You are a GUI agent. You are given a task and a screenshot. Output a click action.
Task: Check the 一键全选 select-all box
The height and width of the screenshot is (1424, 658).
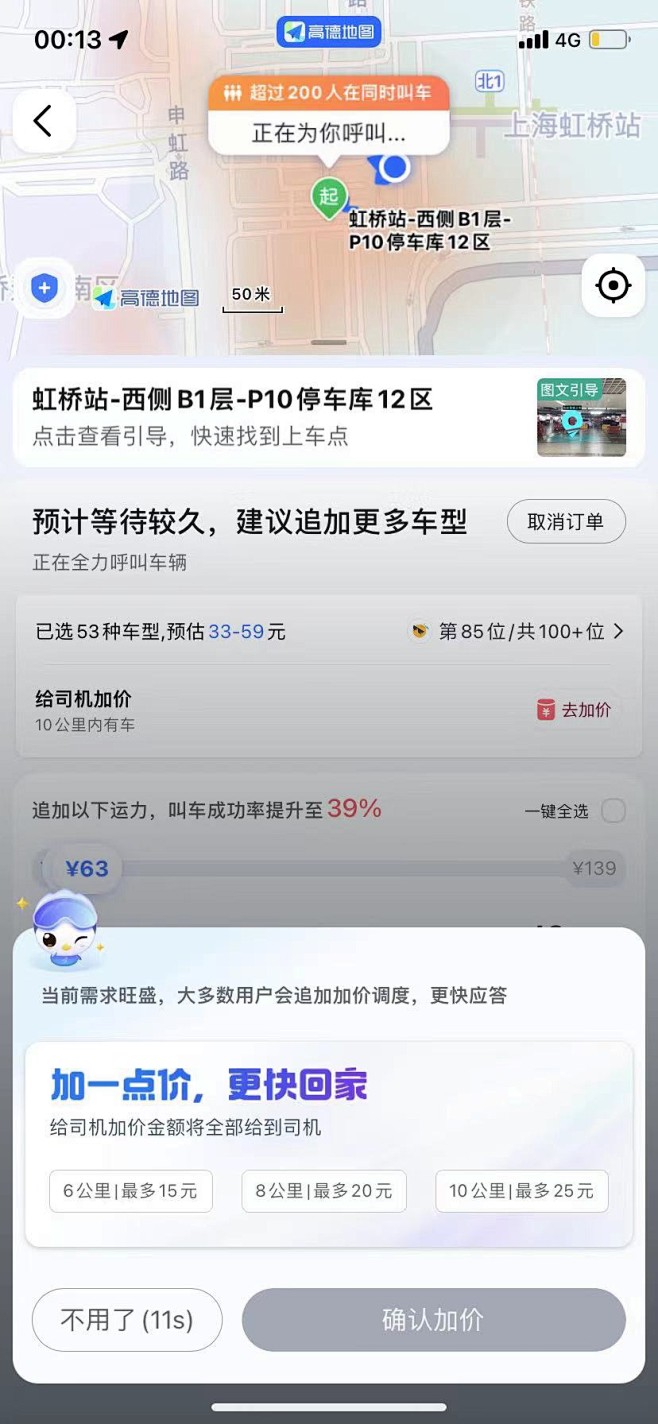point(613,811)
